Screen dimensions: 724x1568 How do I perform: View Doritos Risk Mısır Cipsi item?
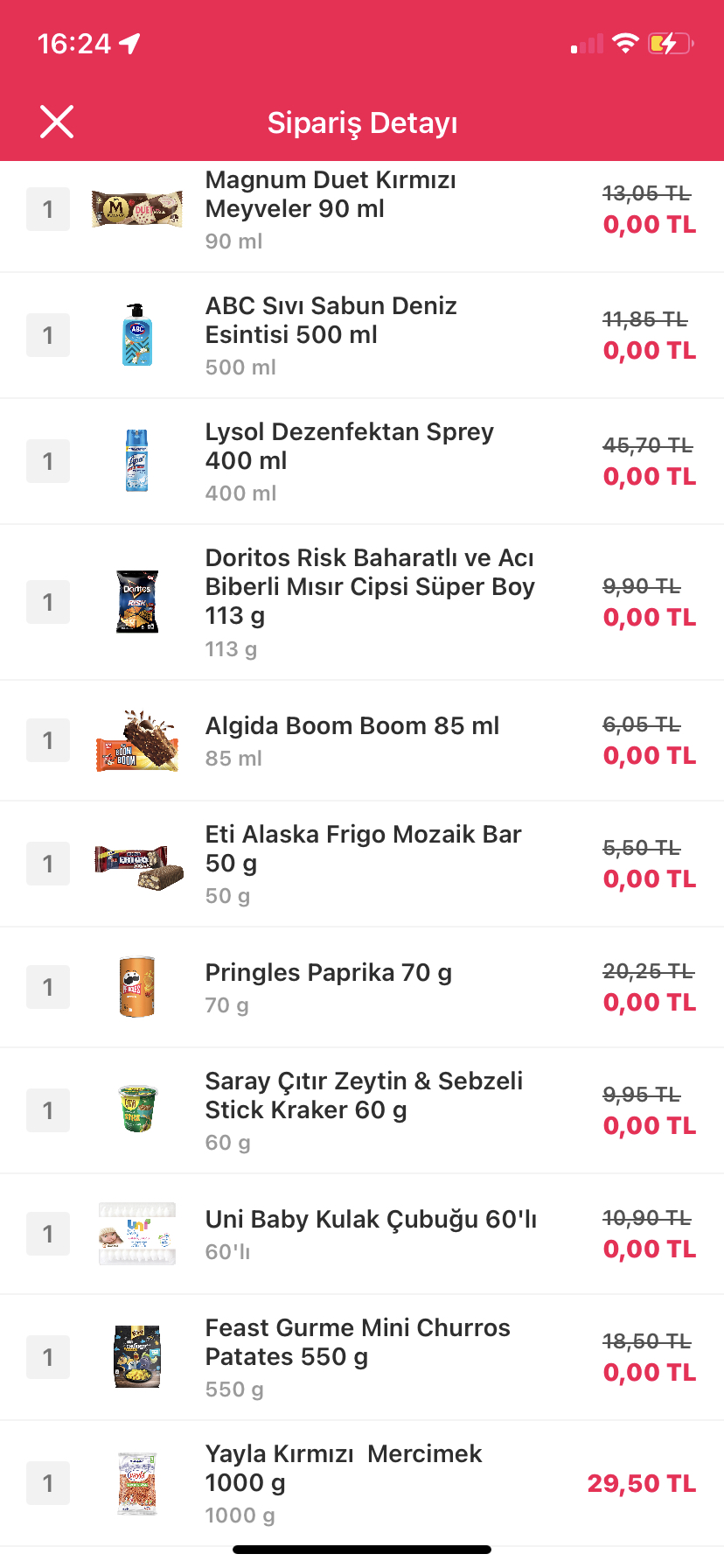click(x=362, y=602)
